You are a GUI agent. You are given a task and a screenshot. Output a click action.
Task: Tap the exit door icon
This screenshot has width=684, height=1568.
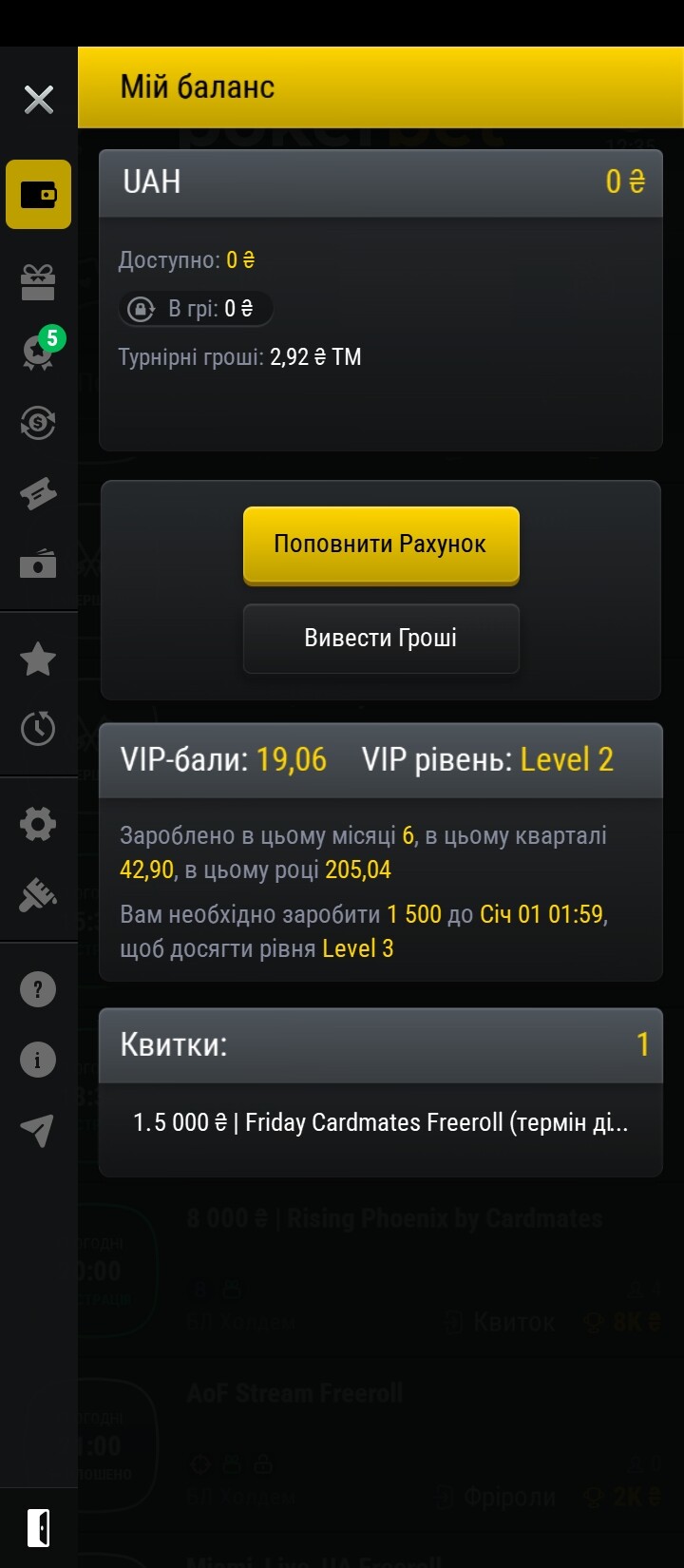coord(39,1528)
